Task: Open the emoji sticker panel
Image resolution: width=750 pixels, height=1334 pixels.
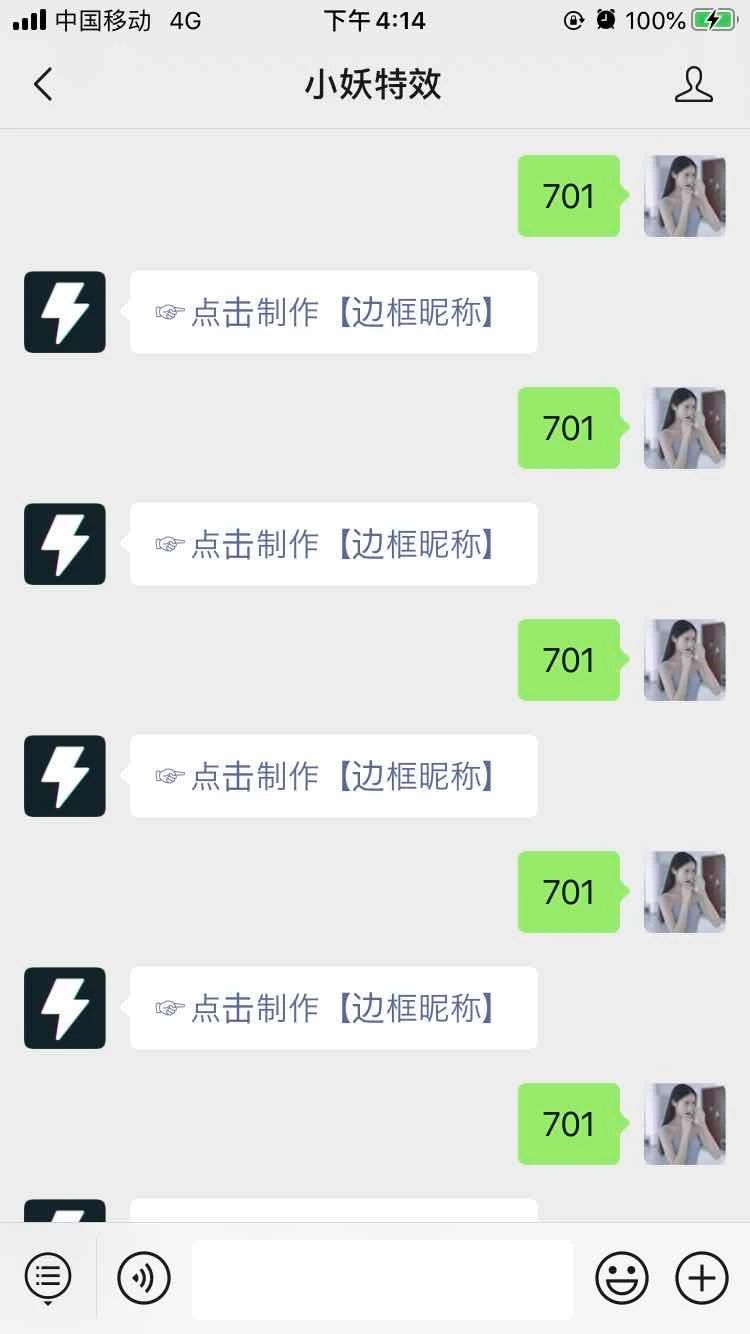Action: [621, 1277]
